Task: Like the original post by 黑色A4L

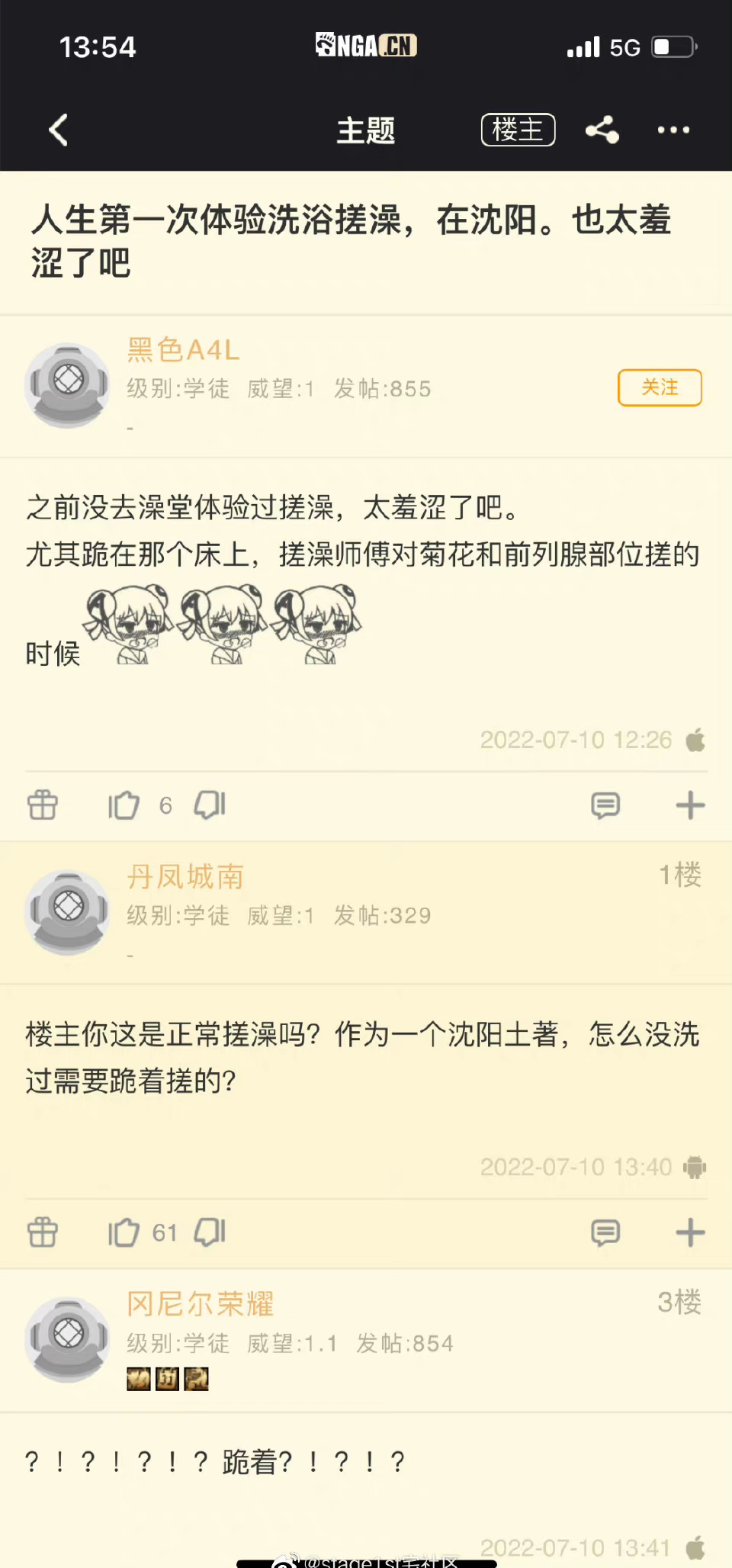Action: [x=124, y=805]
